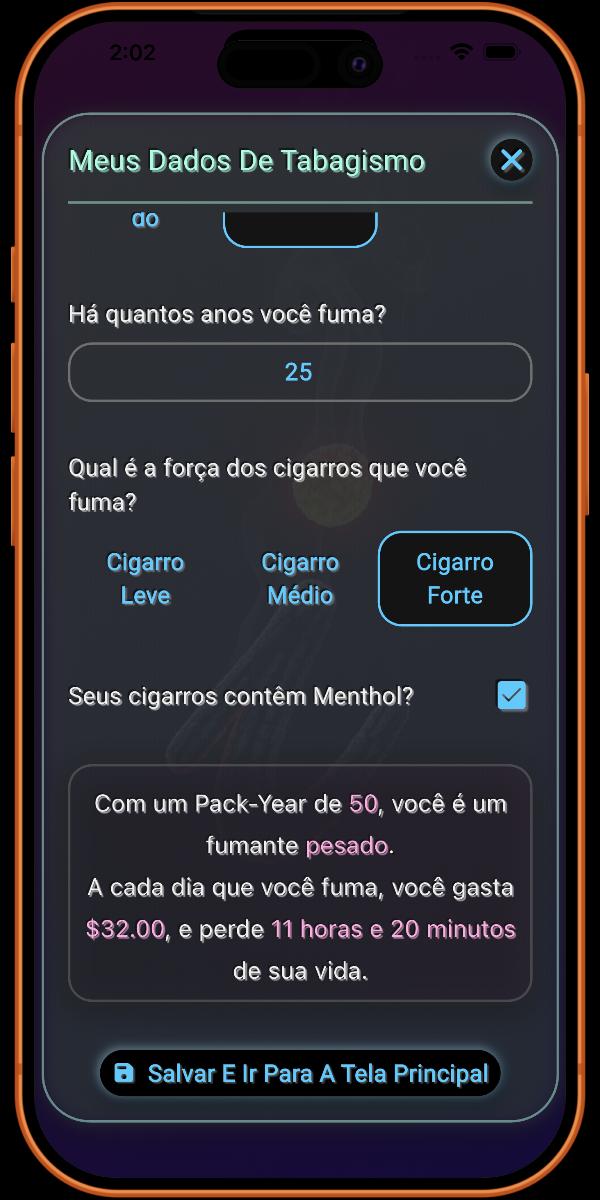The height and width of the screenshot is (1200, 600).
Task: Select the Cigarro Forte option
Action: (x=455, y=579)
